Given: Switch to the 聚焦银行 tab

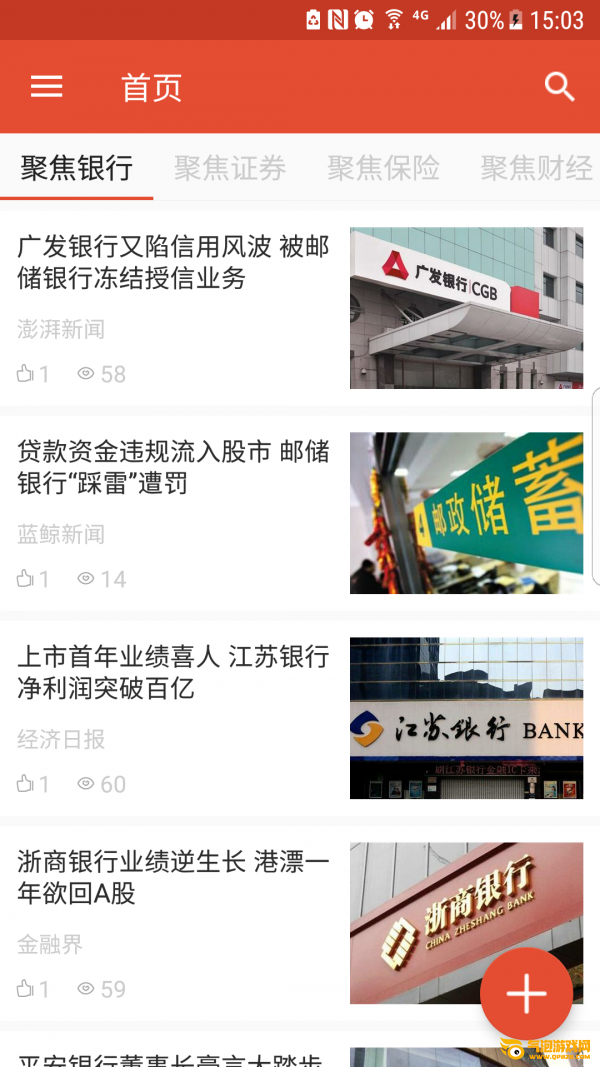Looking at the screenshot, I should pos(77,168).
